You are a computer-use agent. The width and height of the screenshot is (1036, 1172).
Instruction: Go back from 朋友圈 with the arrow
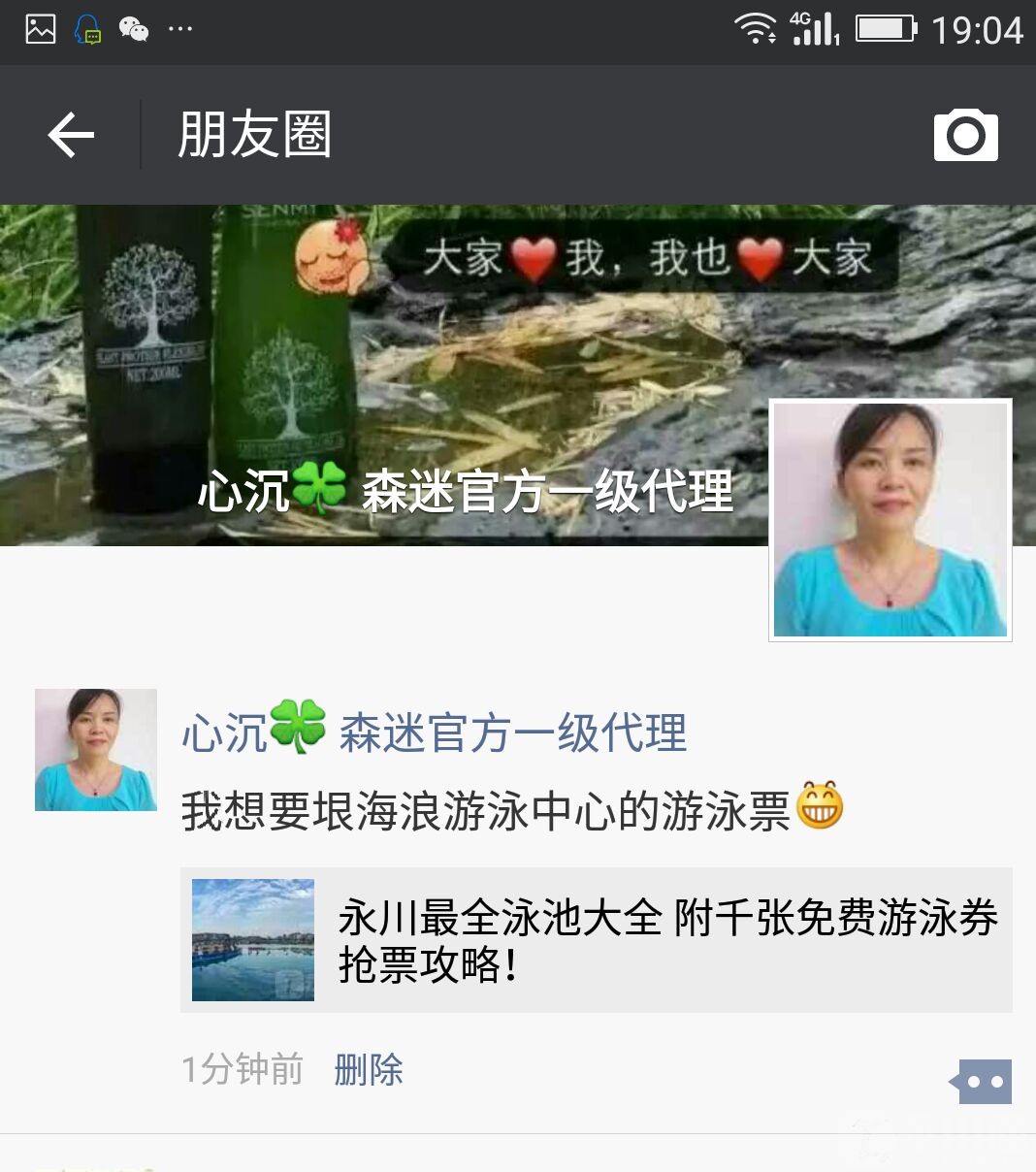tap(71, 135)
